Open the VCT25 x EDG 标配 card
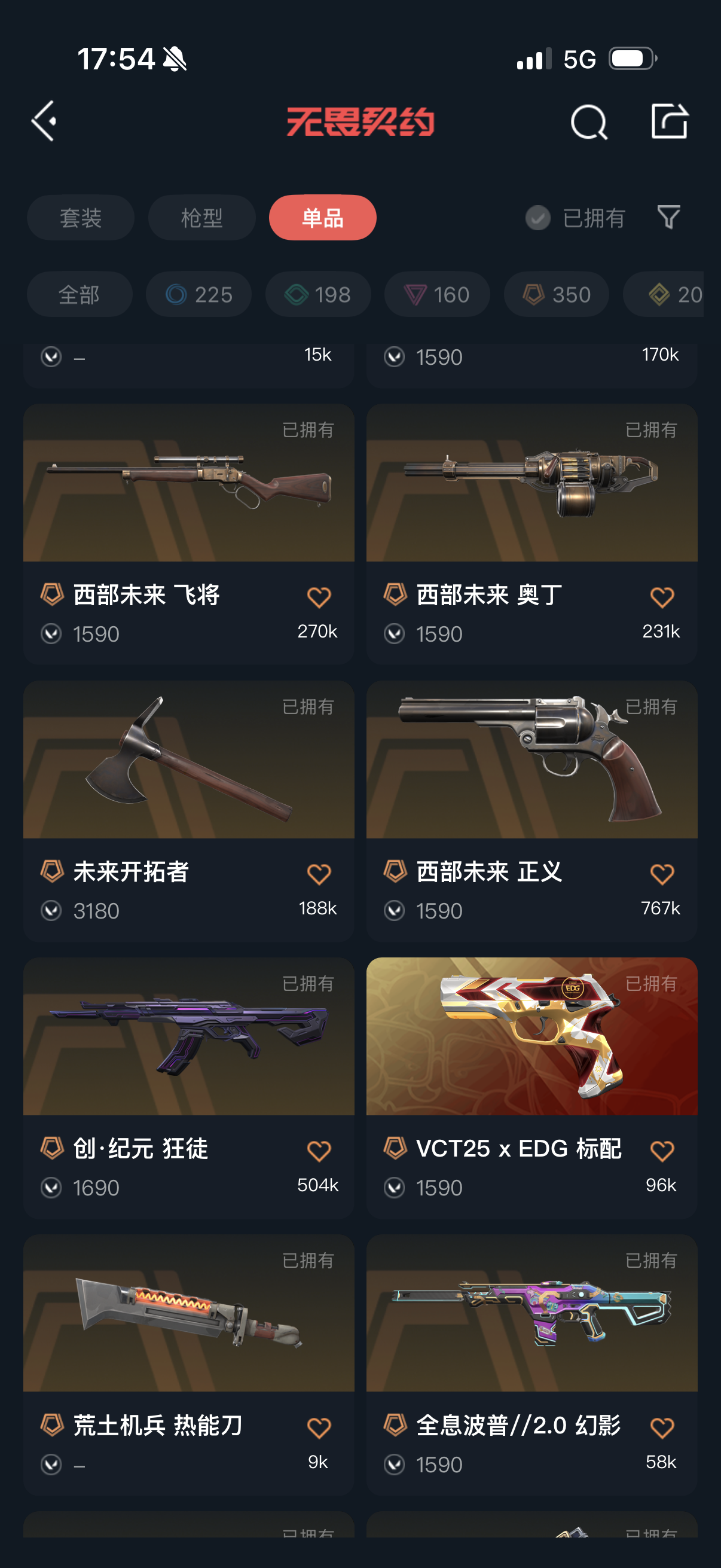This screenshot has height=1568, width=721. (531, 1088)
